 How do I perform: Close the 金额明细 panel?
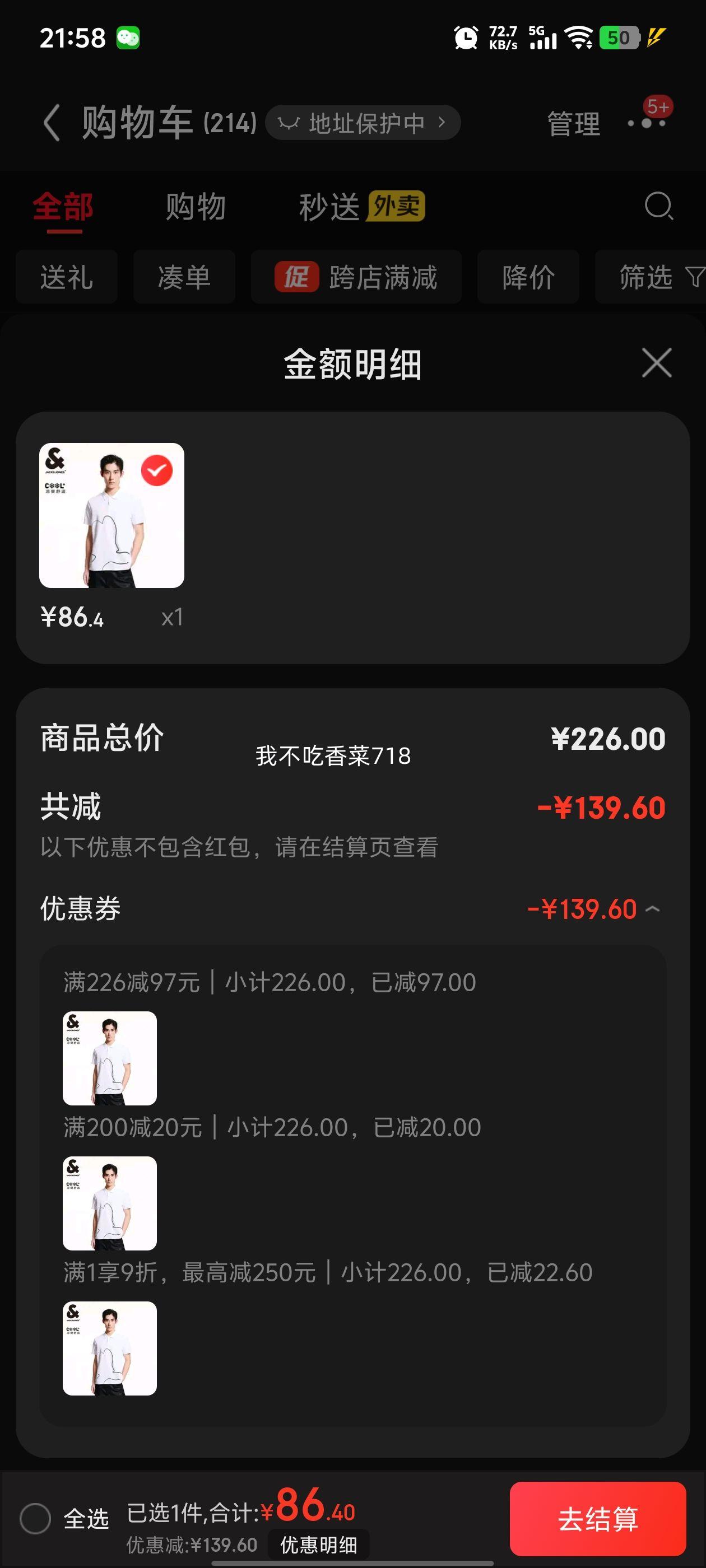click(657, 363)
